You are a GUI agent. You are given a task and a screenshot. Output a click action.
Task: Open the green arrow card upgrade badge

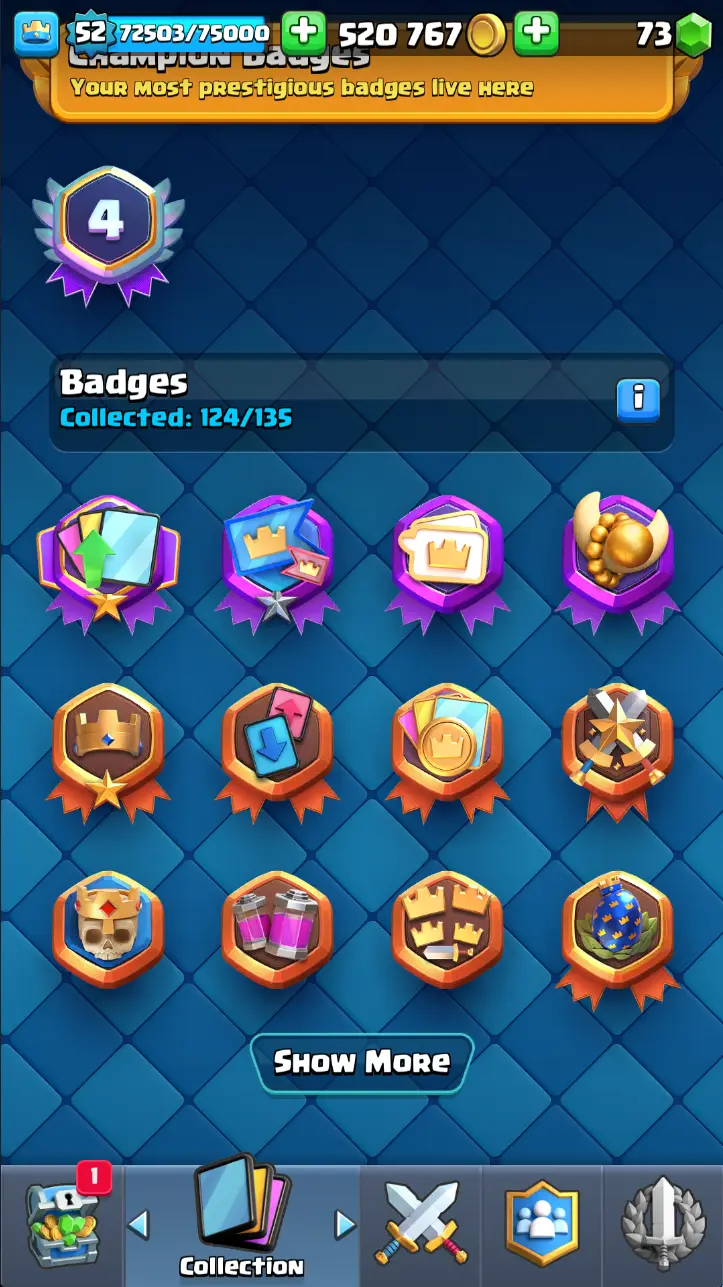[x=107, y=558]
